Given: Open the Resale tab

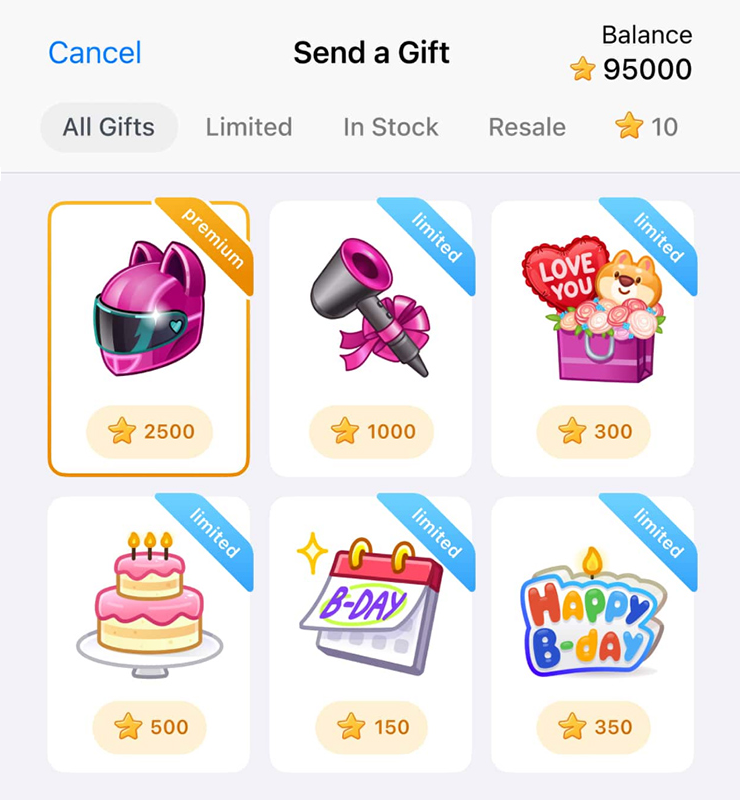Looking at the screenshot, I should pos(527,127).
